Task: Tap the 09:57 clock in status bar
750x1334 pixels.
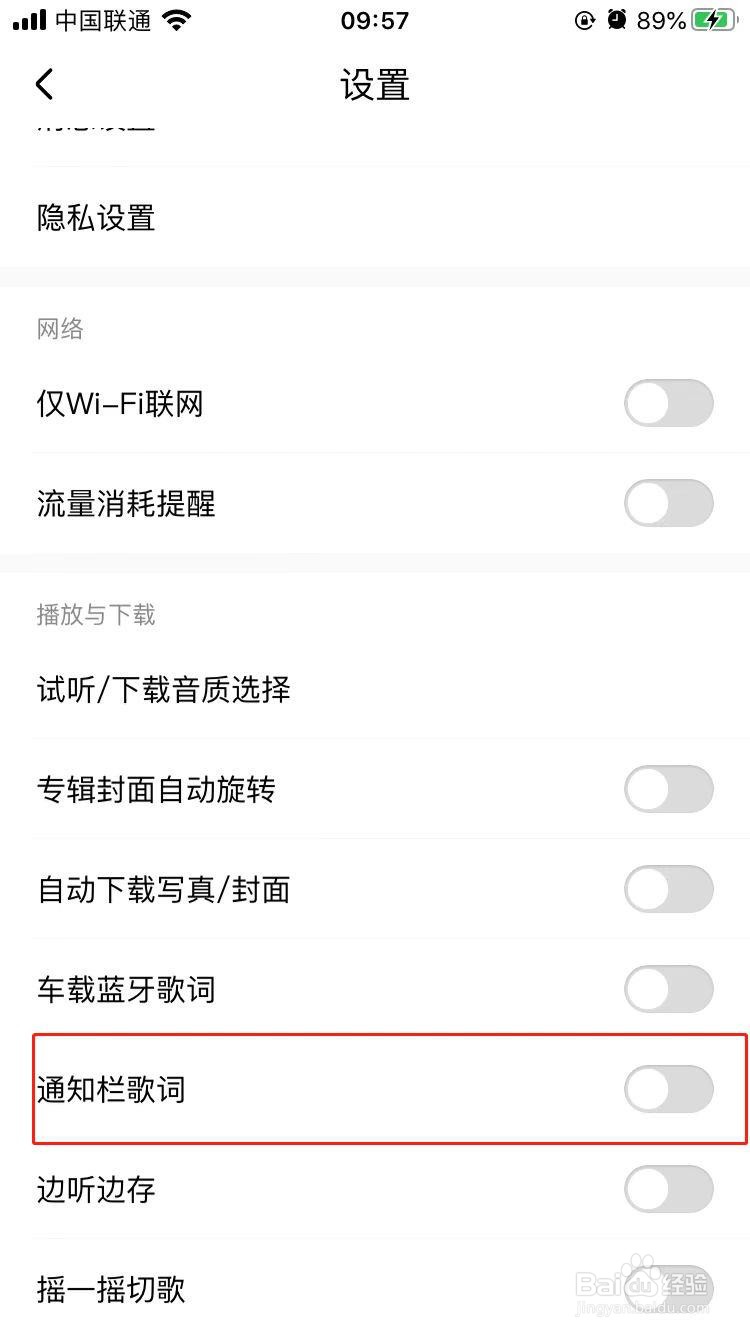Action: (x=375, y=19)
